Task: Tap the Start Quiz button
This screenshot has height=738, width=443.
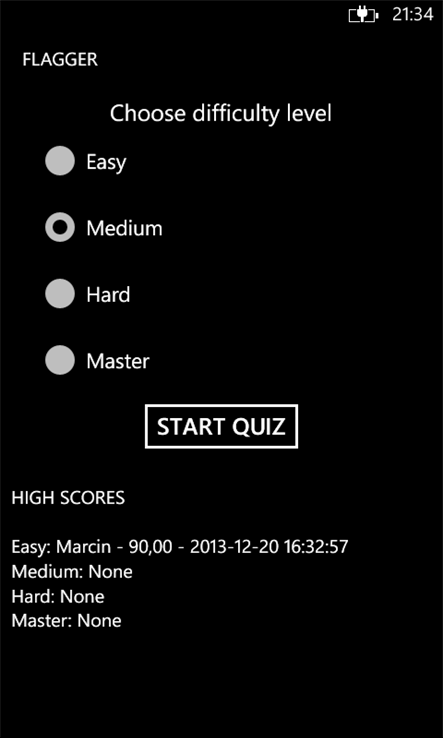Action: click(221, 426)
